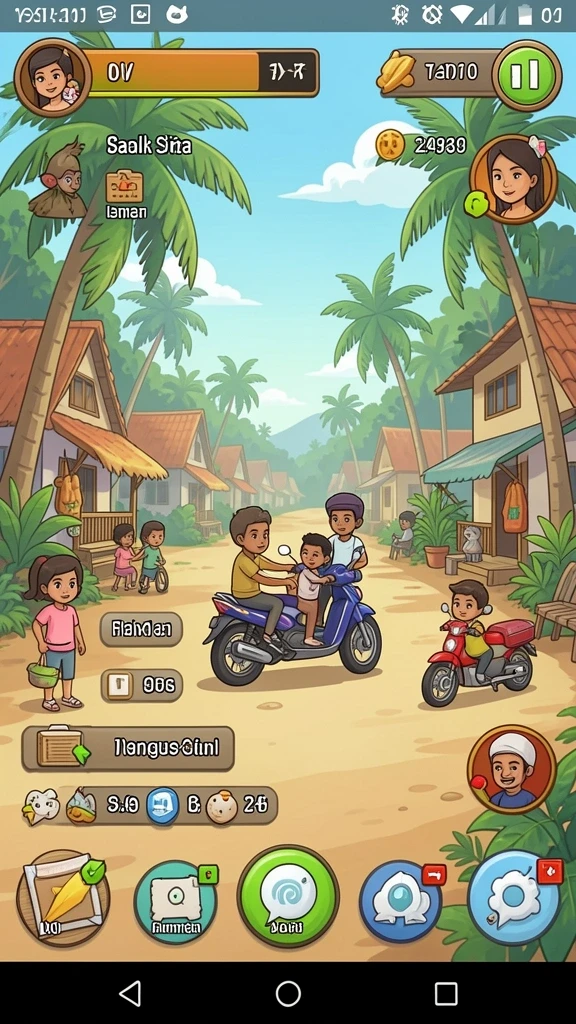Open the player avatar at top left
Screen dimensions: 576x1024
coord(53,77)
